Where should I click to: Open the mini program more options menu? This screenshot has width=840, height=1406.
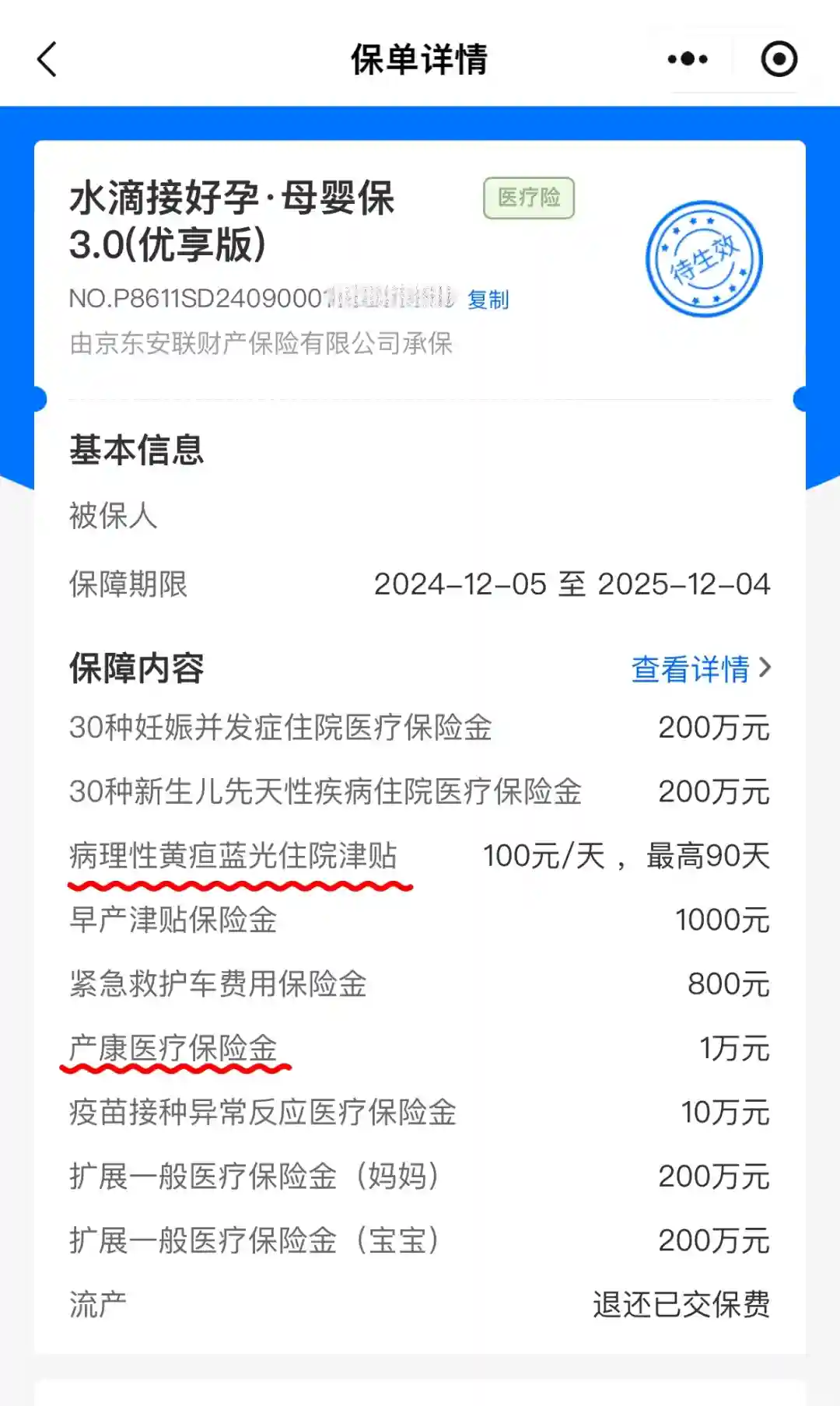tap(688, 59)
